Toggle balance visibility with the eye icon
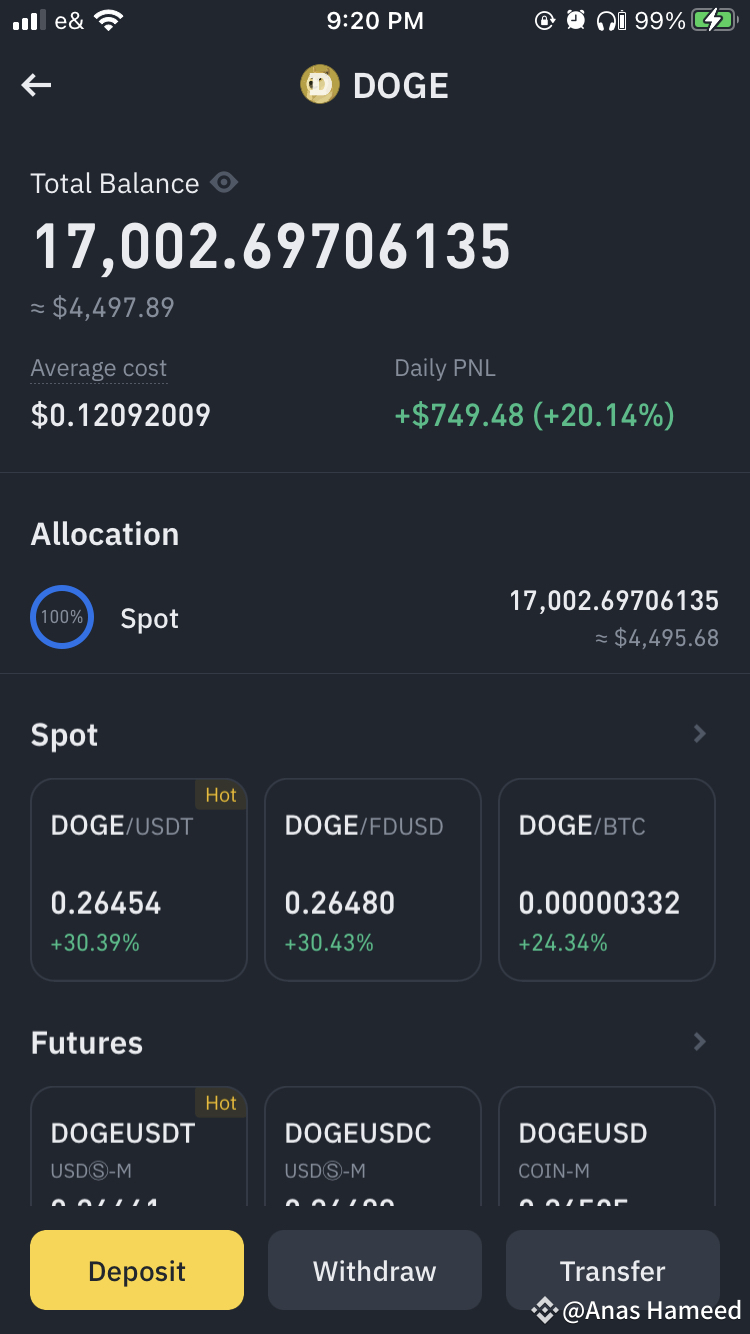The height and width of the screenshot is (1334, 750). (x=223, y=182)
